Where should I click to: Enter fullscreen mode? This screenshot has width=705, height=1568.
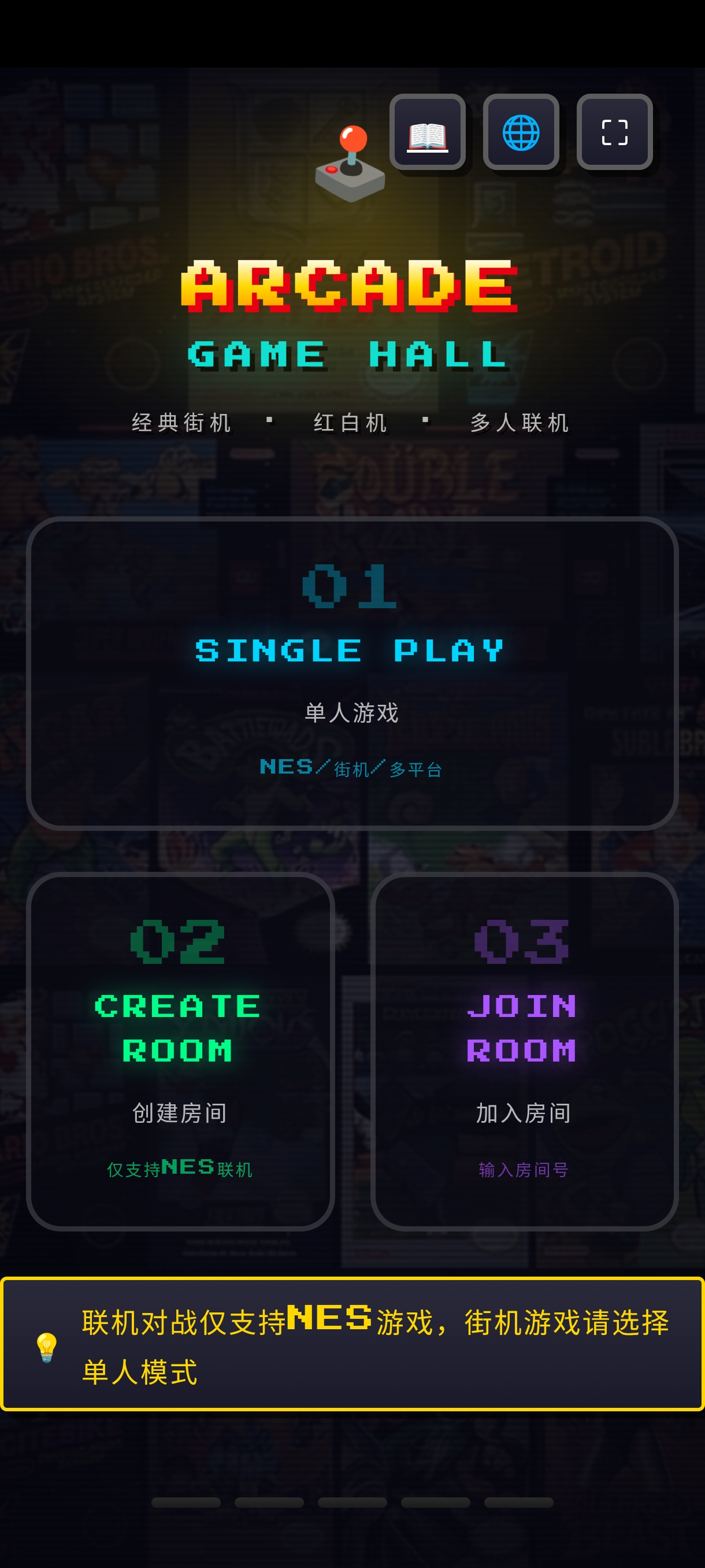pyautogui.click(x=614, y=132)
